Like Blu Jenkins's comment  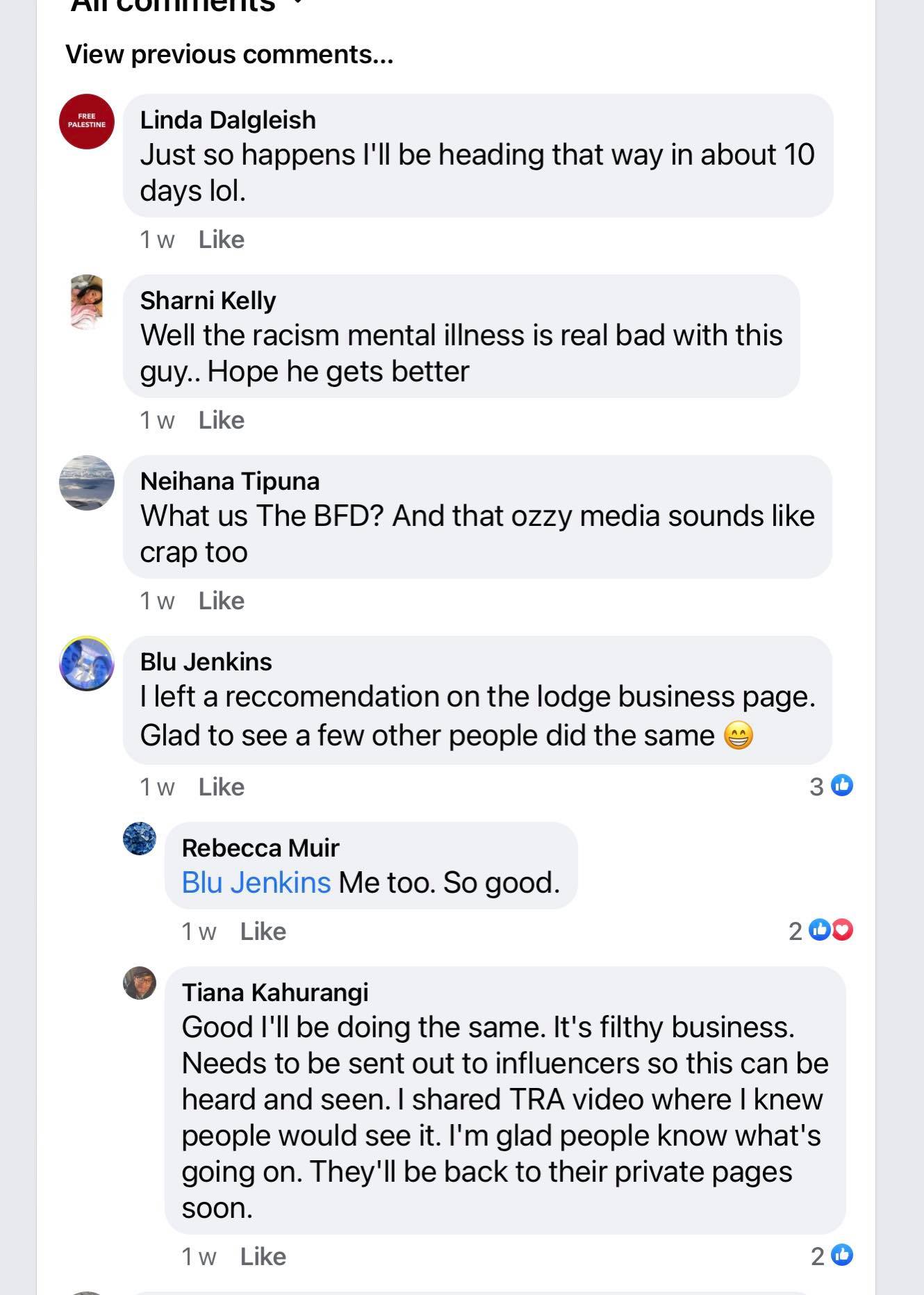tap(221, 787)
